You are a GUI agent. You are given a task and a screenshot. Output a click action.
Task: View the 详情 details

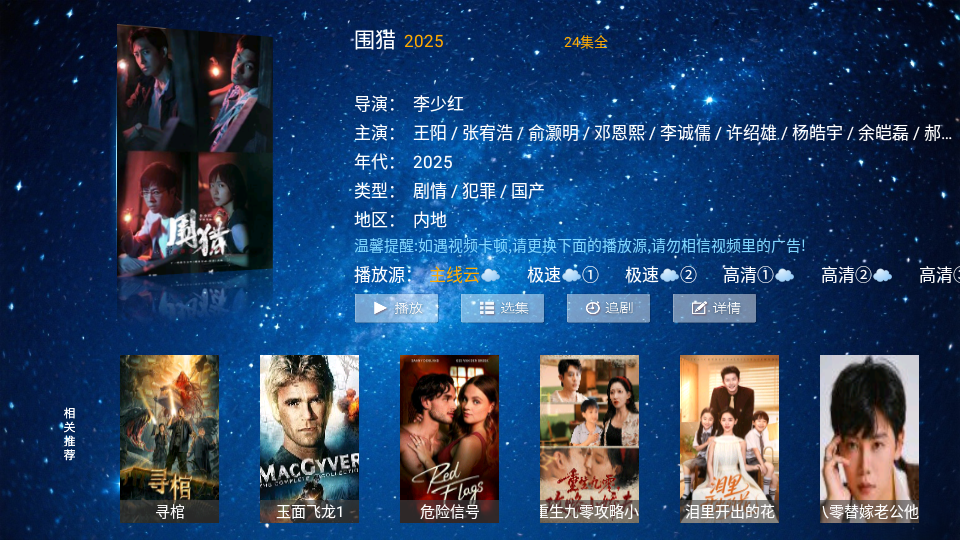(714, 308)
